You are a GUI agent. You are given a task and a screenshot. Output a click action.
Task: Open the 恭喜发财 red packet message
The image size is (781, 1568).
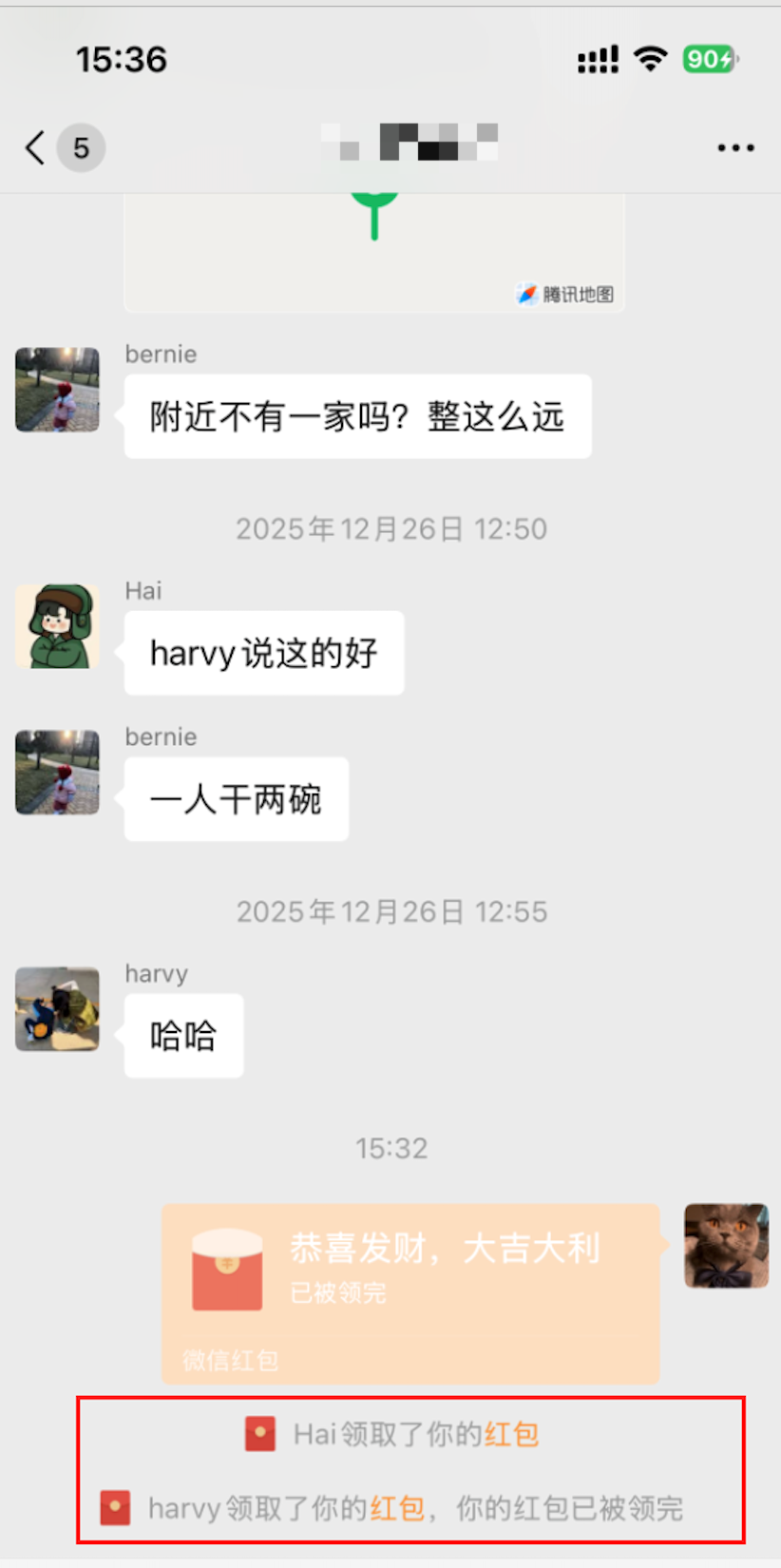pyautogui.click(x=410, y=1292)
